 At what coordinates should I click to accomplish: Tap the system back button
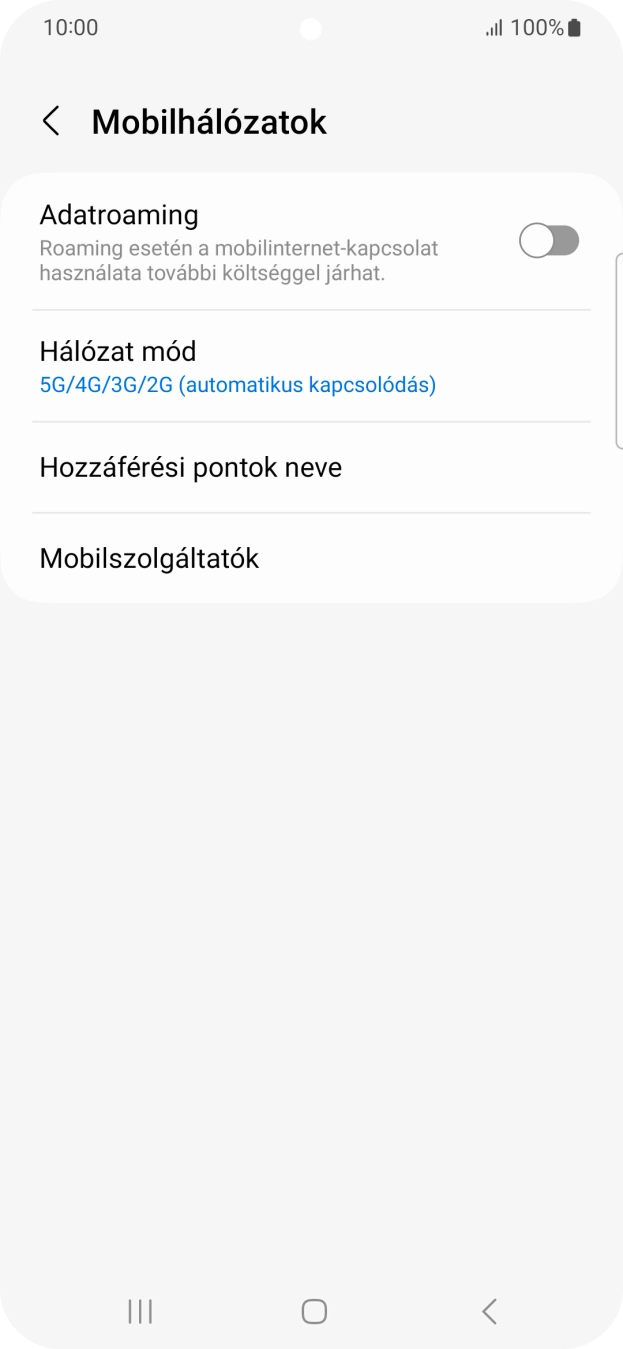pyautogui.click(x=489, y=1311)
